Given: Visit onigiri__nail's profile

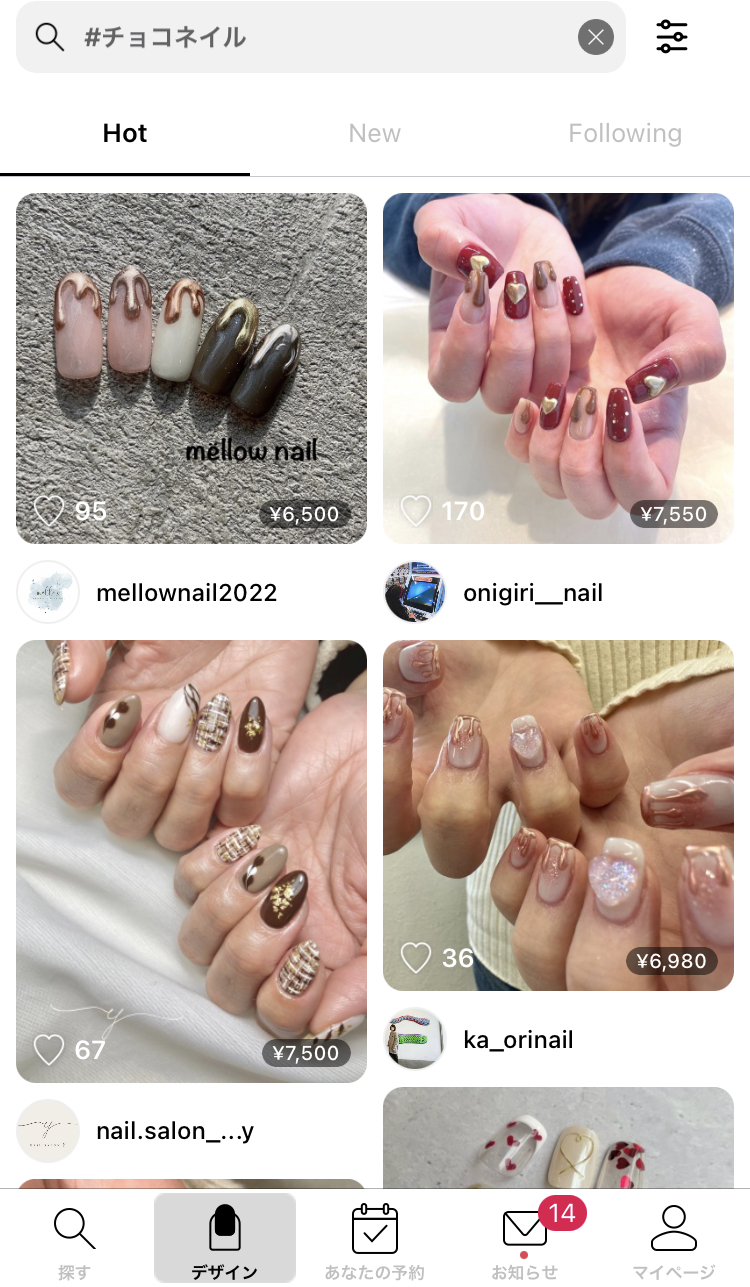Looking at the screenshot, I should coord(533,593).
